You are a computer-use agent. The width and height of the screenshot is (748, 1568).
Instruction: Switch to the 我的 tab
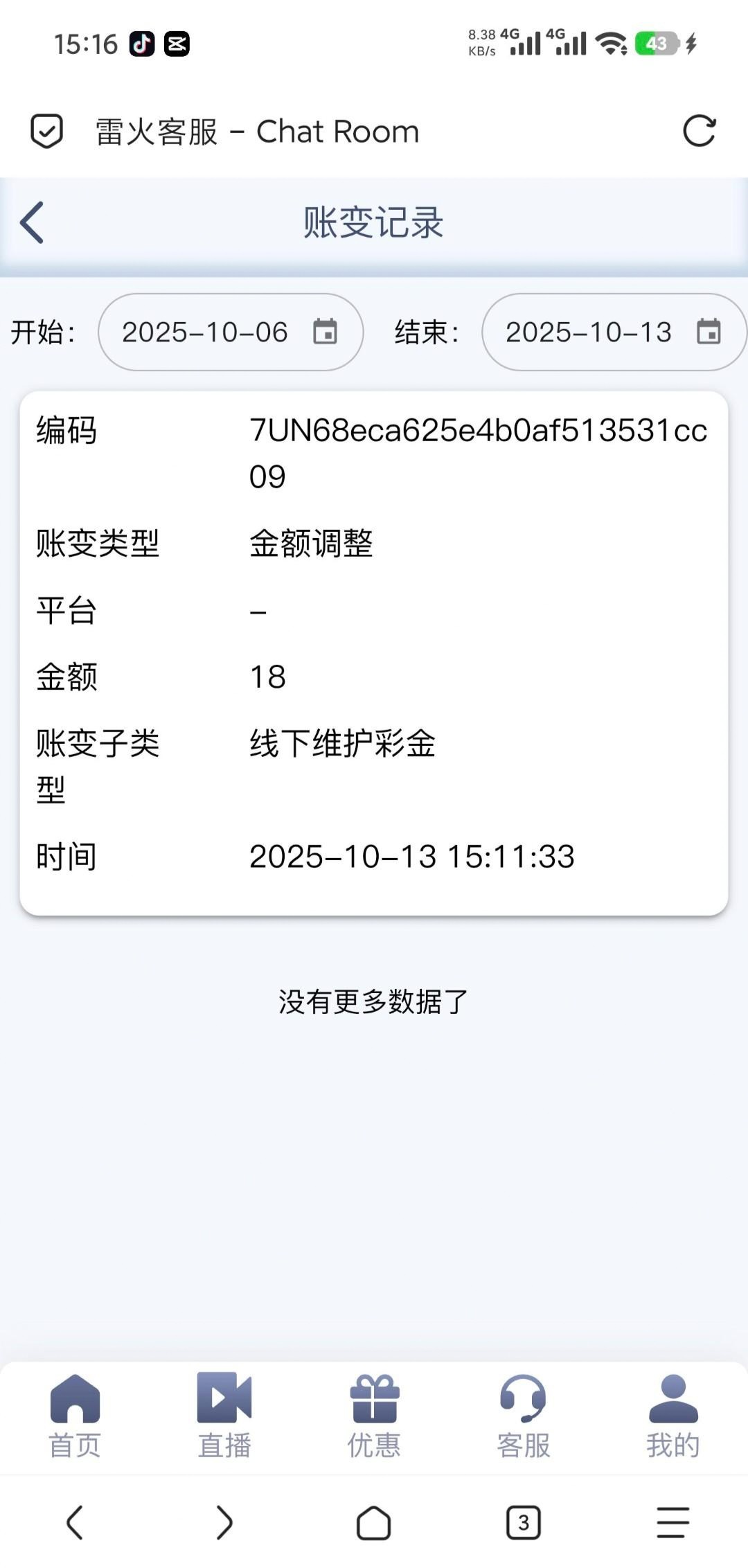pyautogui.click(x=673, y=1417)
